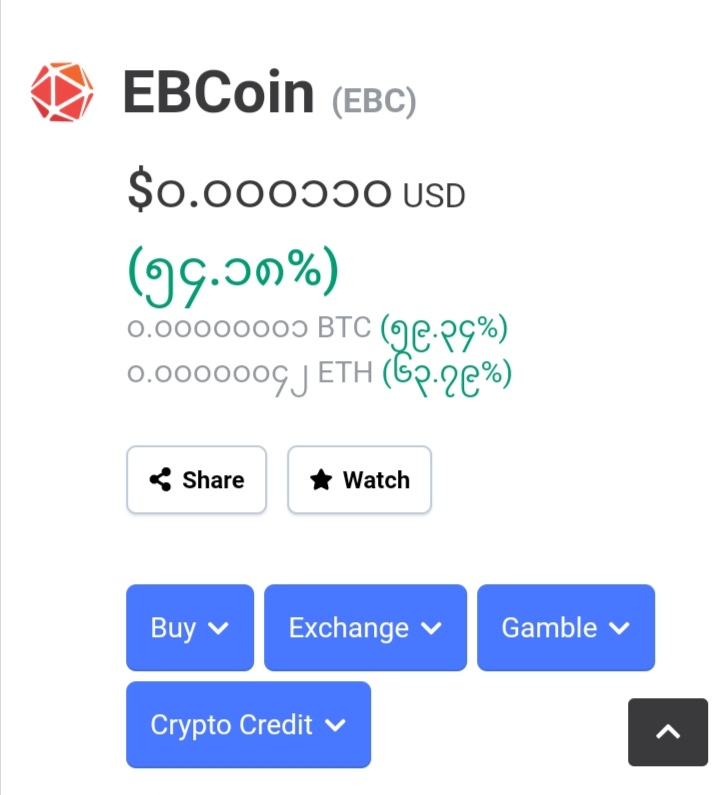Expand the Gamble options
The height and width of the screenshot is (795, 720).
tap(565, 628)
